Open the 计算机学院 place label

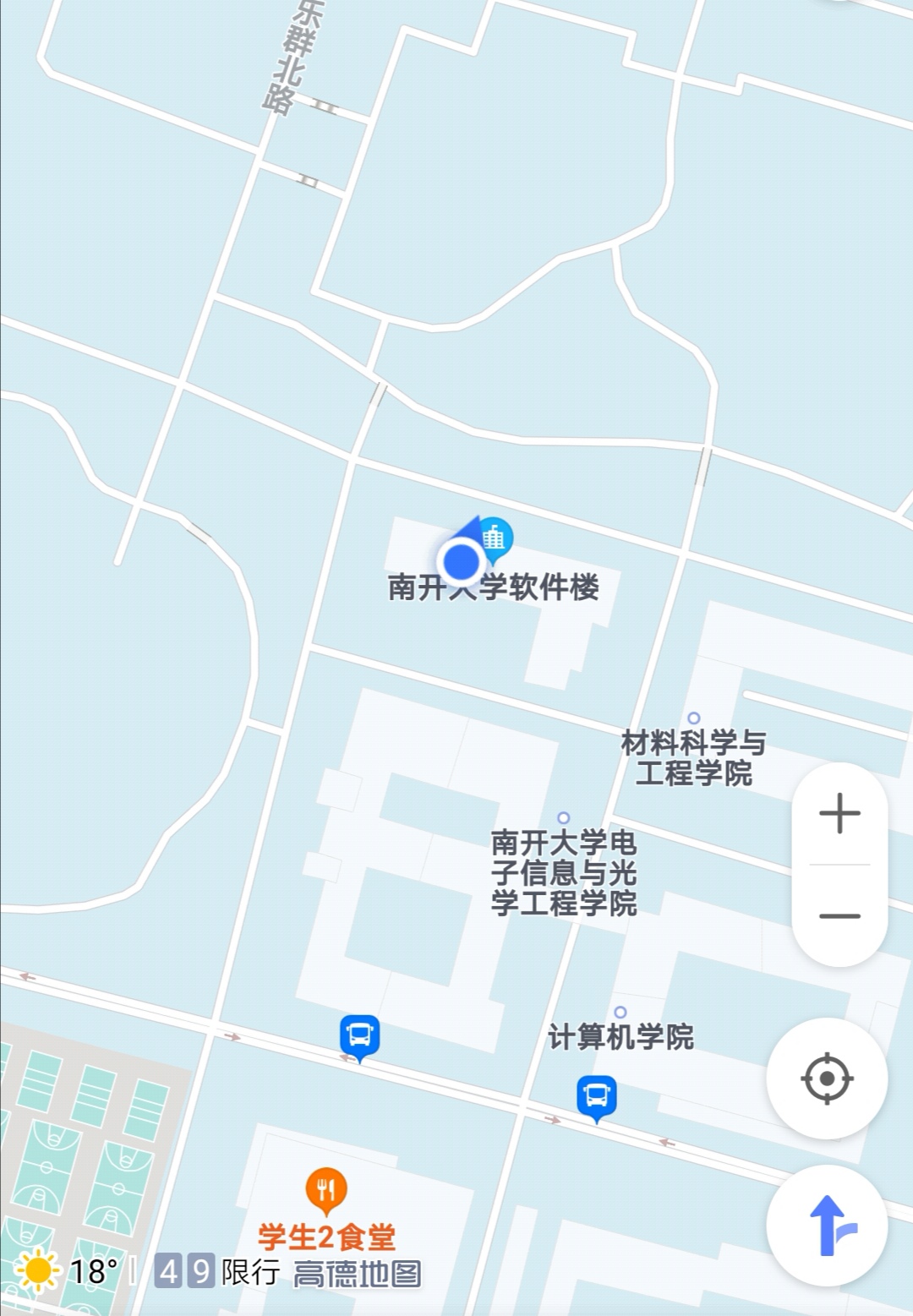coord(621,1036)
